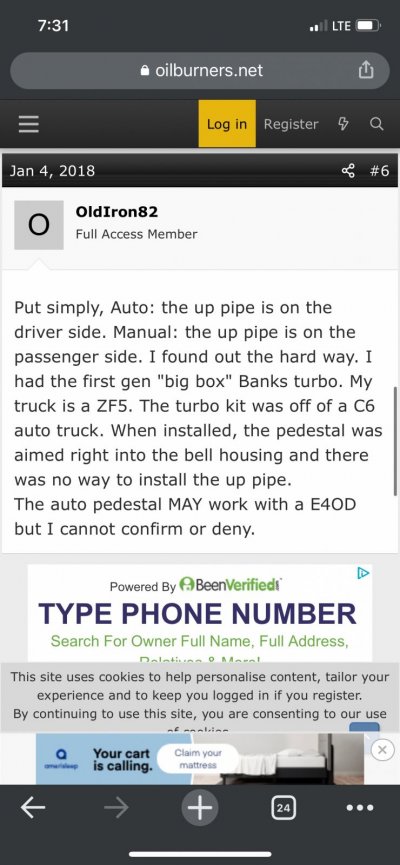Share post #6 via the share icon

coord(348,170)
